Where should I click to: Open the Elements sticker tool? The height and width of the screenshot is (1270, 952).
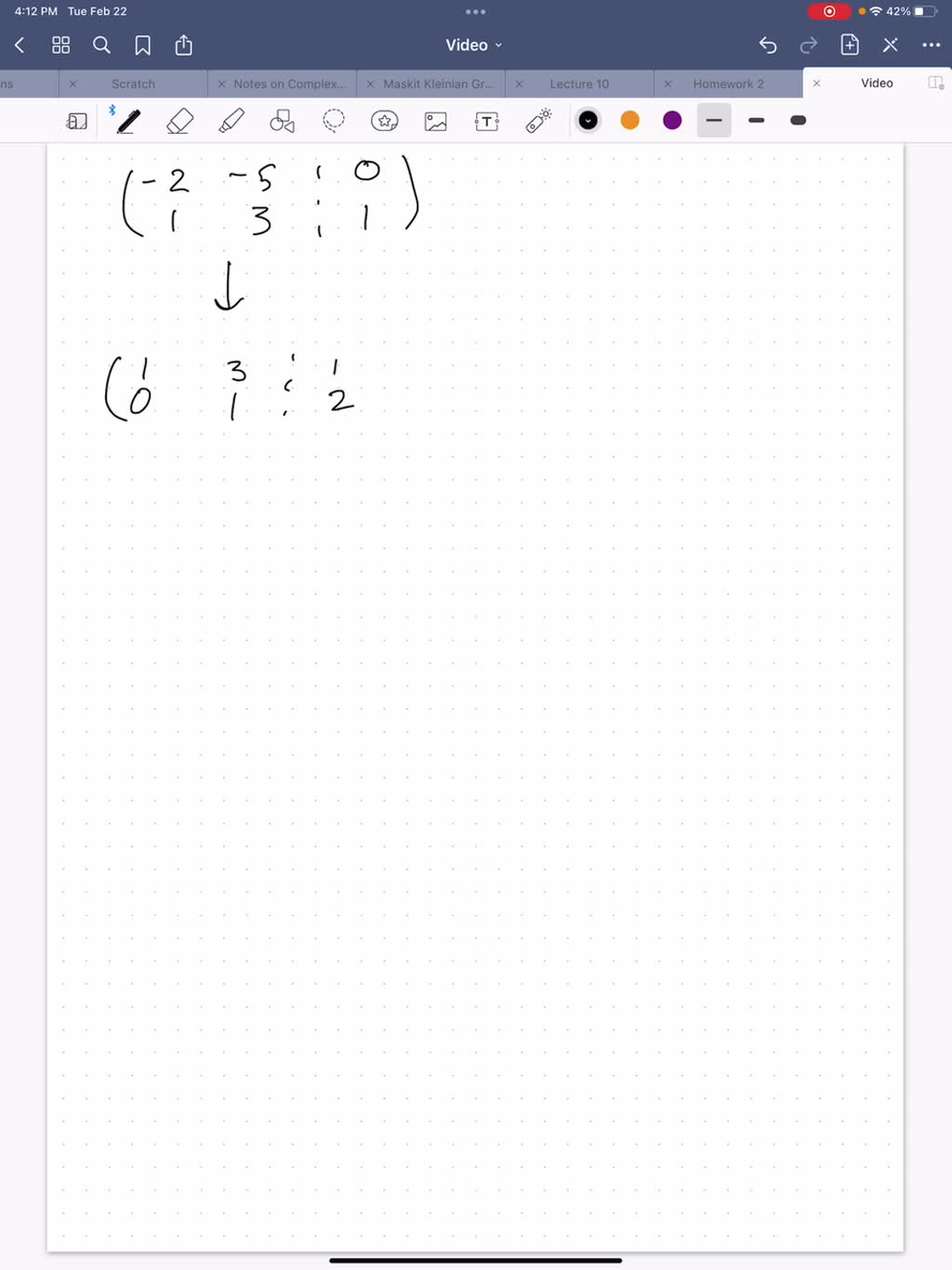[385, 120]
